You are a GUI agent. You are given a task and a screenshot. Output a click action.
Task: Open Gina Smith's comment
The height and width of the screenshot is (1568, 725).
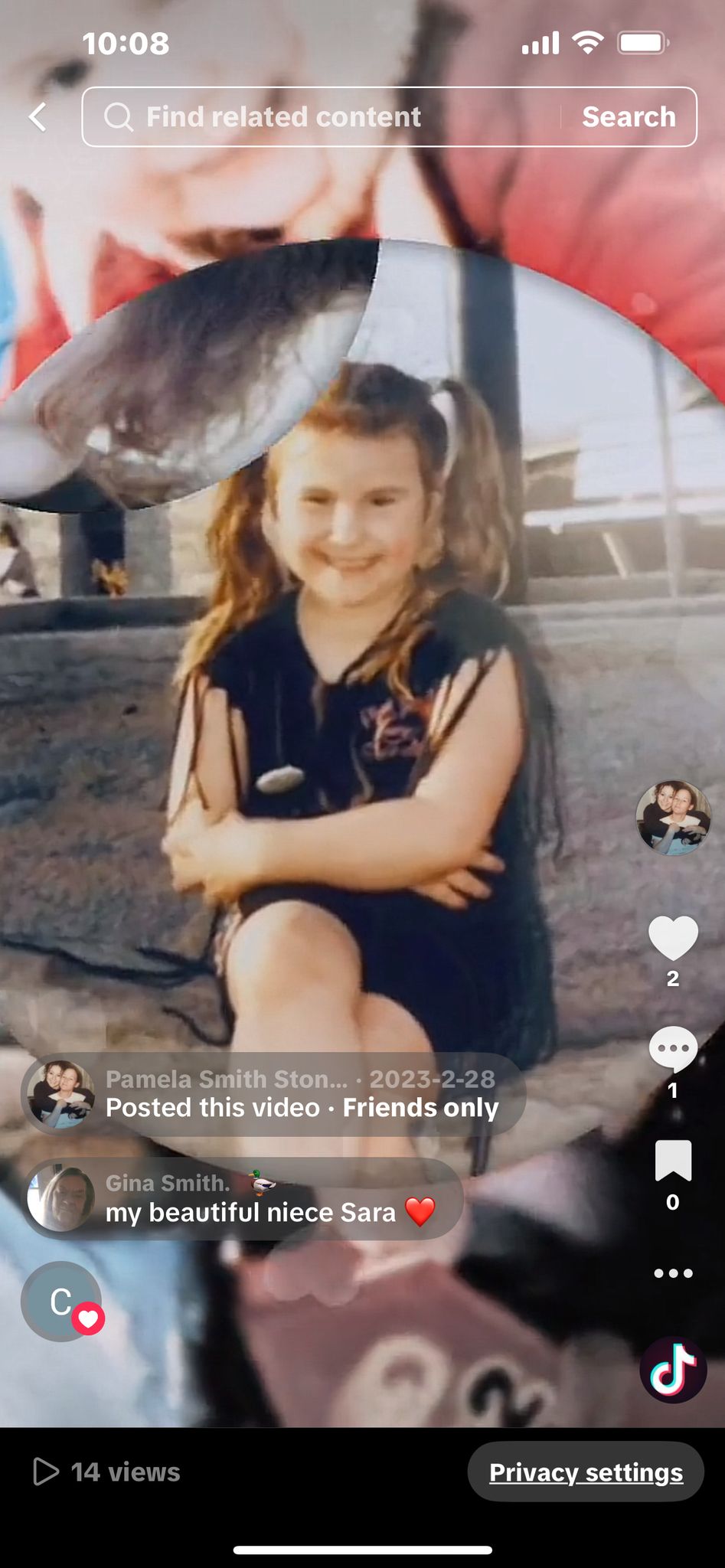[243, 1199]
